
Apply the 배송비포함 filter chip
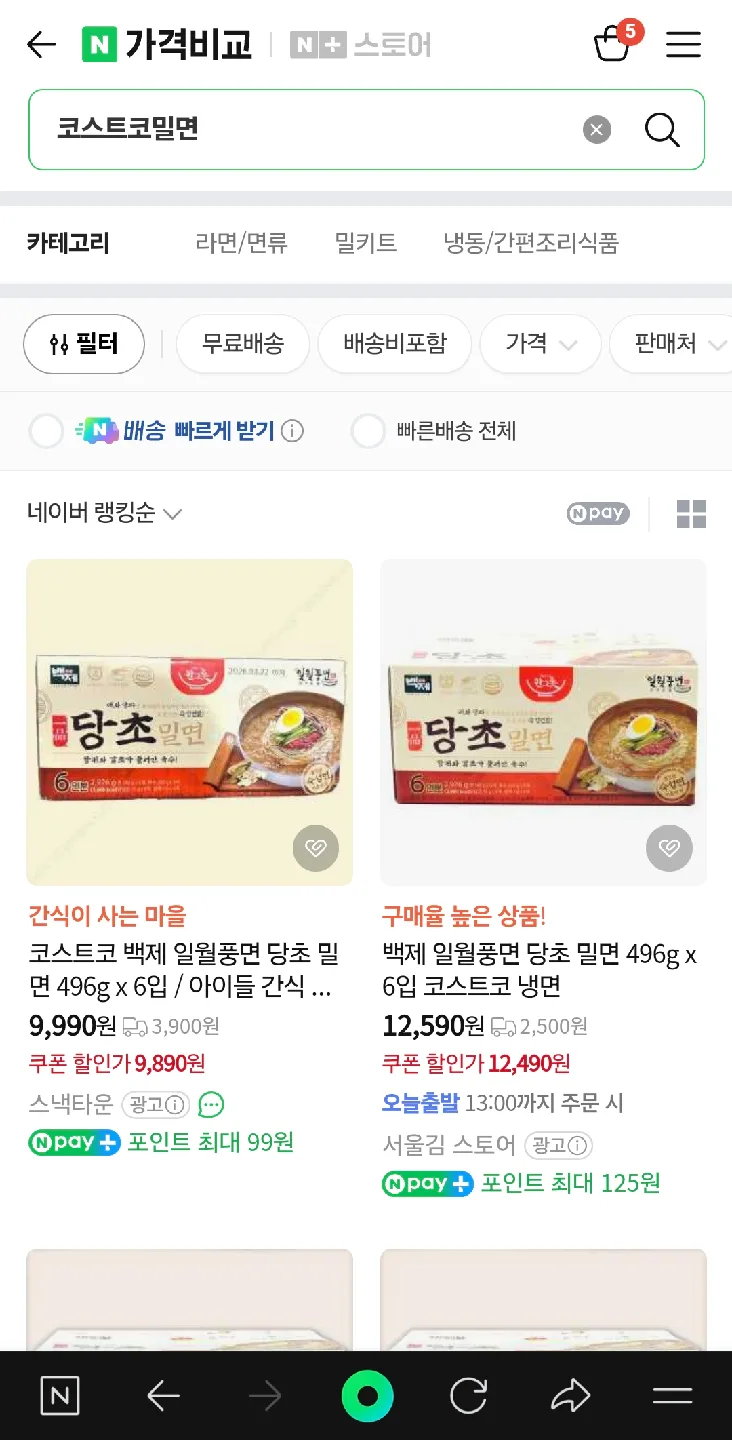[395, 344]
